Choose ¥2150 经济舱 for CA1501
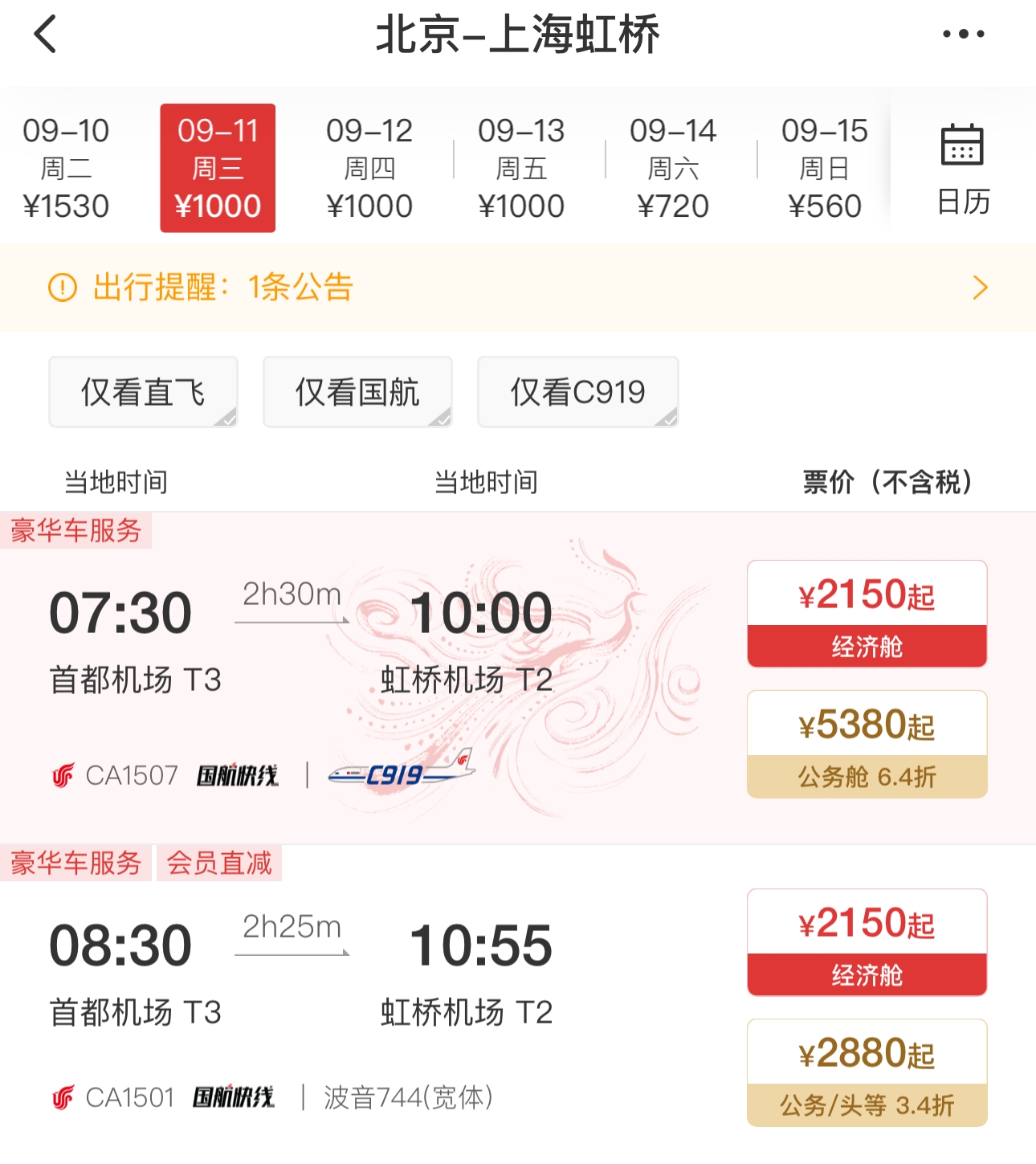1036x1164 pixels. coord(867,942)
